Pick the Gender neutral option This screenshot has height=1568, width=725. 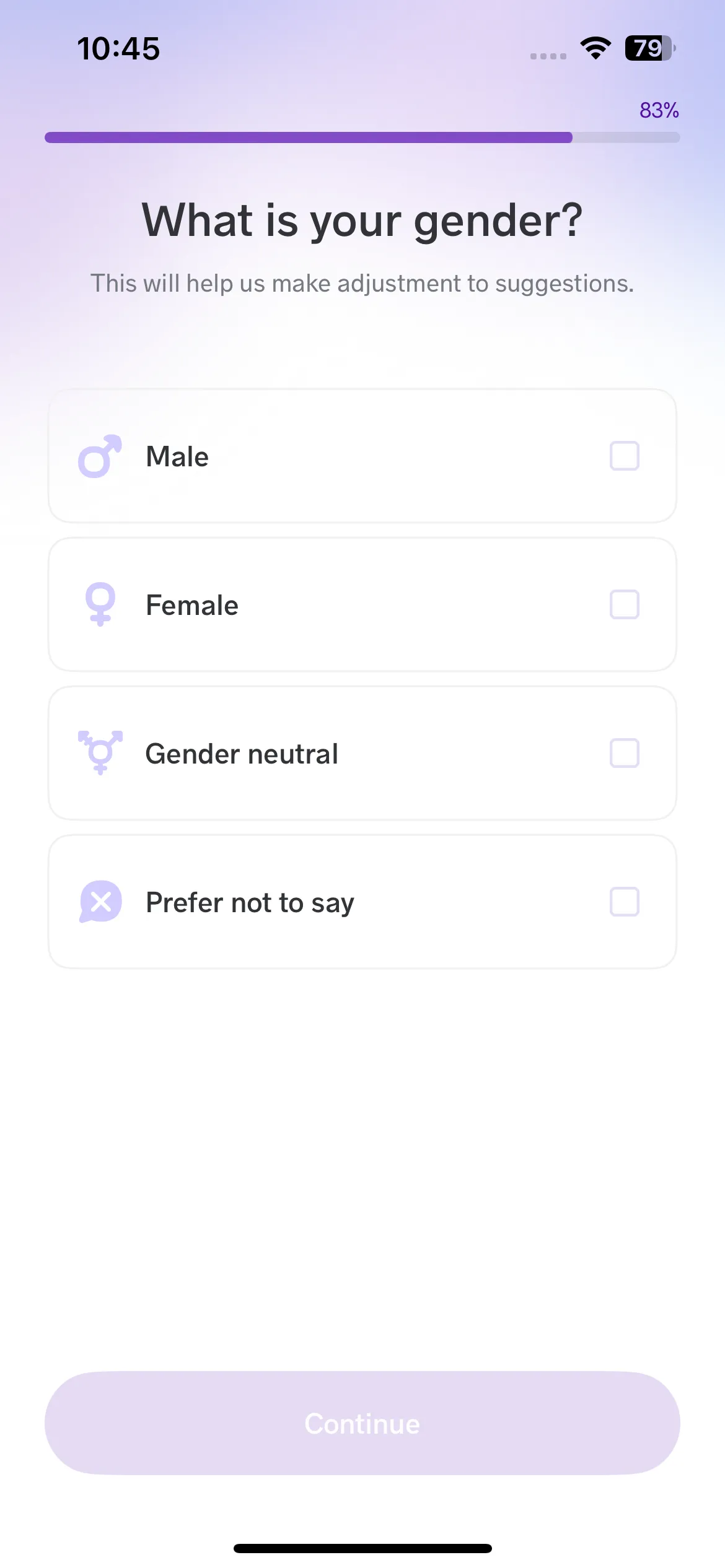pyautogui.click(x=362, y=754)
